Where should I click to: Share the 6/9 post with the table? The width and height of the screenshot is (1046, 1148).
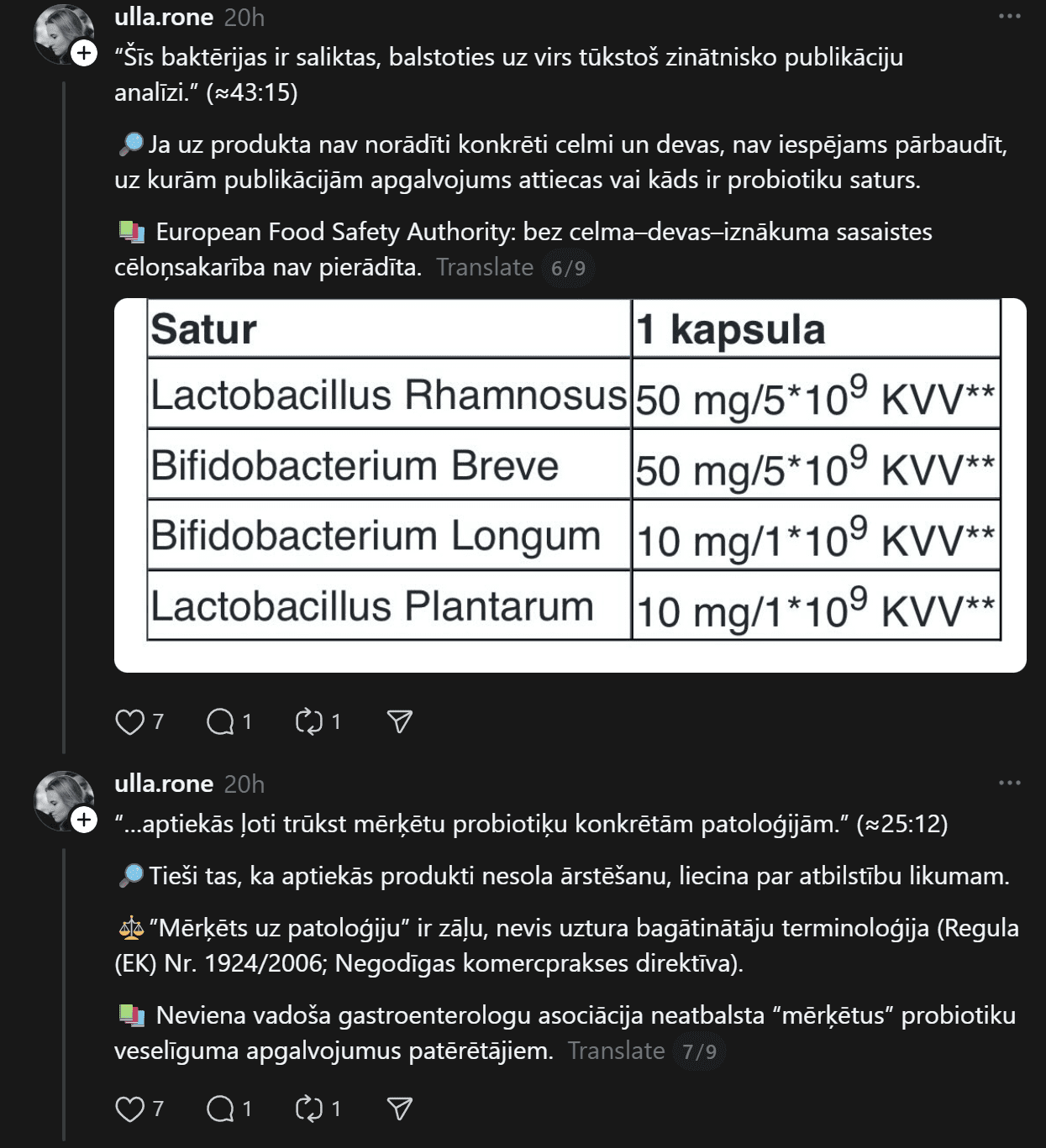tap(399, 722)
